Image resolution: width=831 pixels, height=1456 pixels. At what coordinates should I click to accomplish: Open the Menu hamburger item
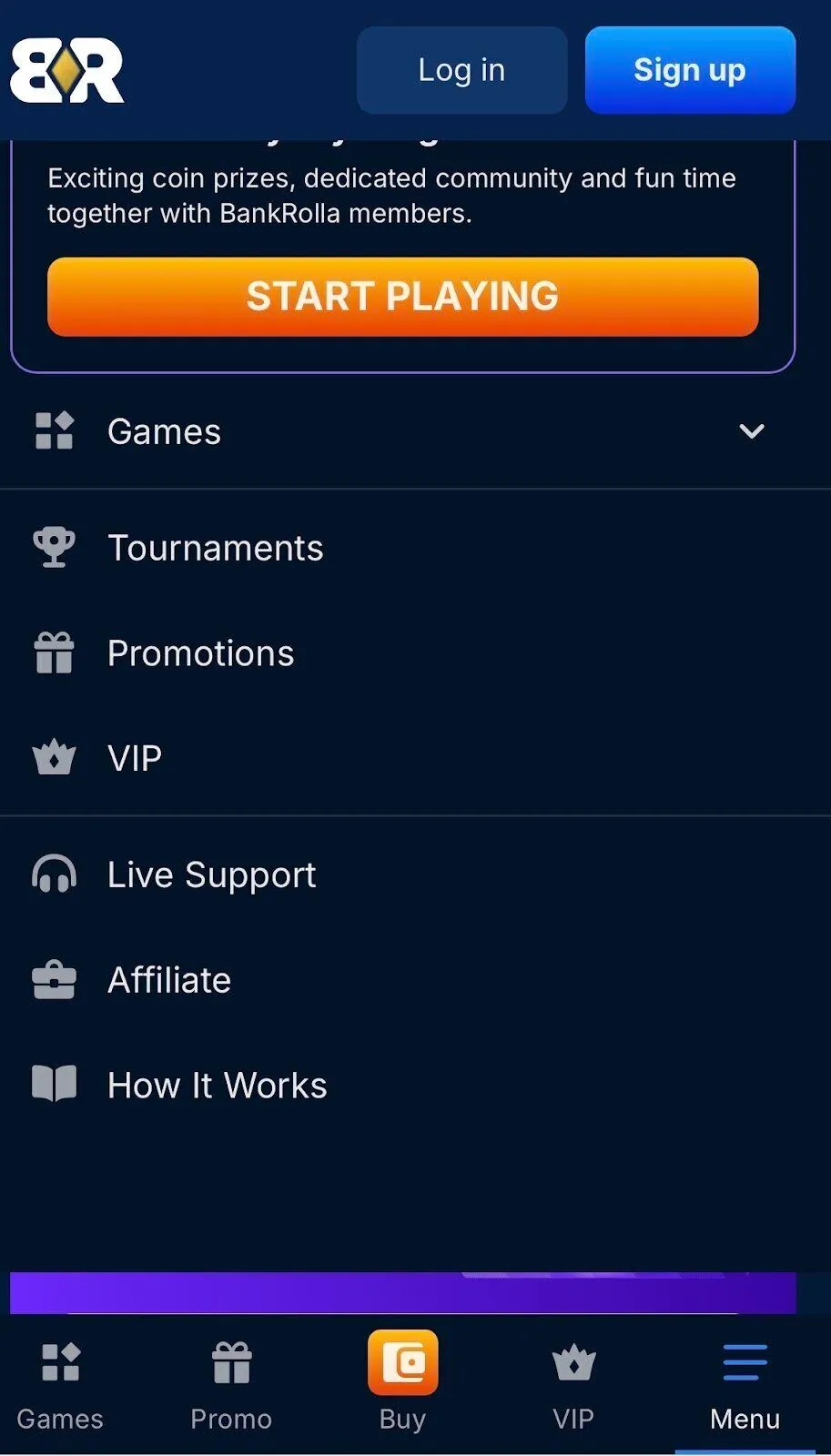click(x=745, y=1362)
